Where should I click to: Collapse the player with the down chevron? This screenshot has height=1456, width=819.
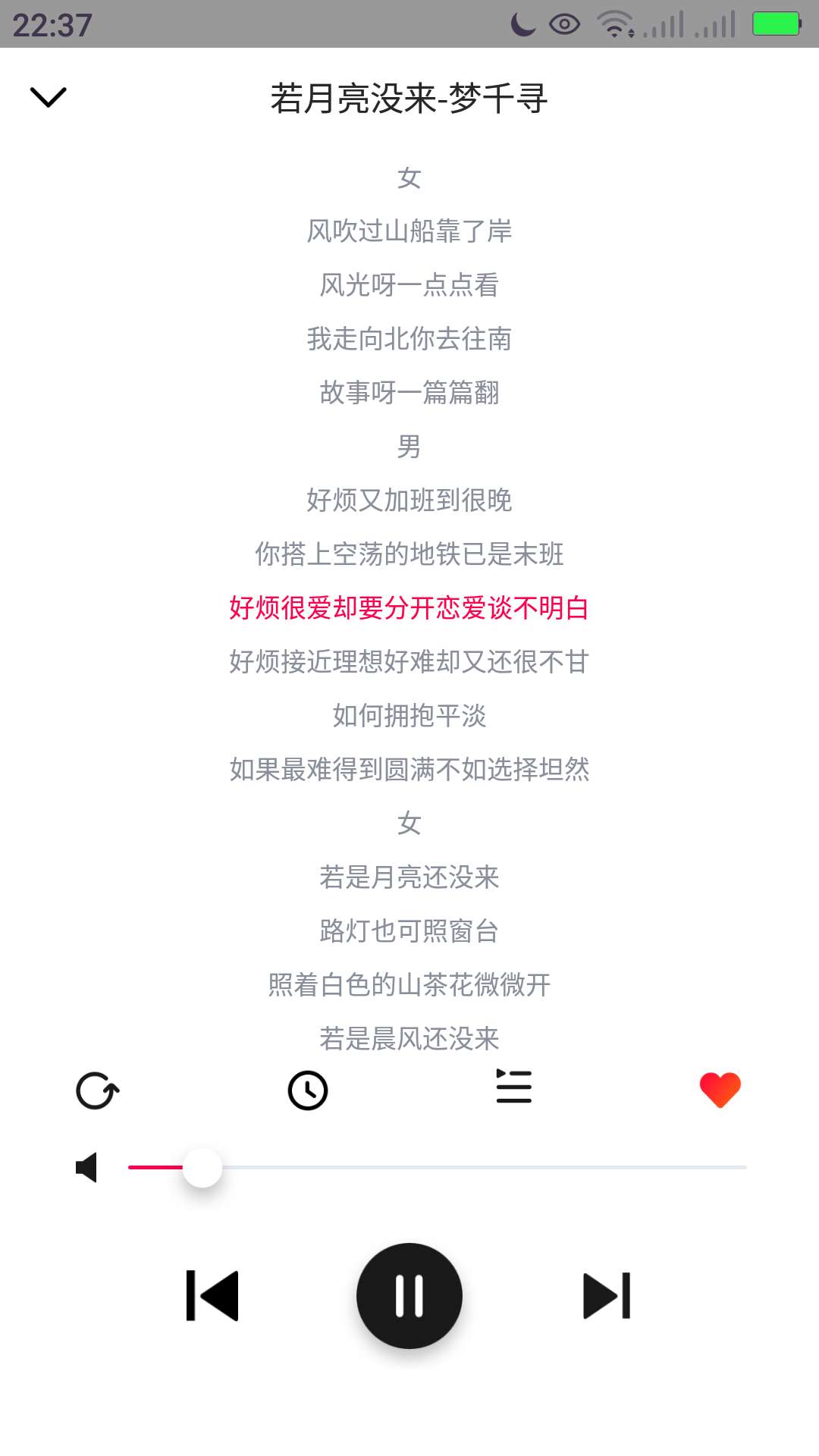point(48,97)
